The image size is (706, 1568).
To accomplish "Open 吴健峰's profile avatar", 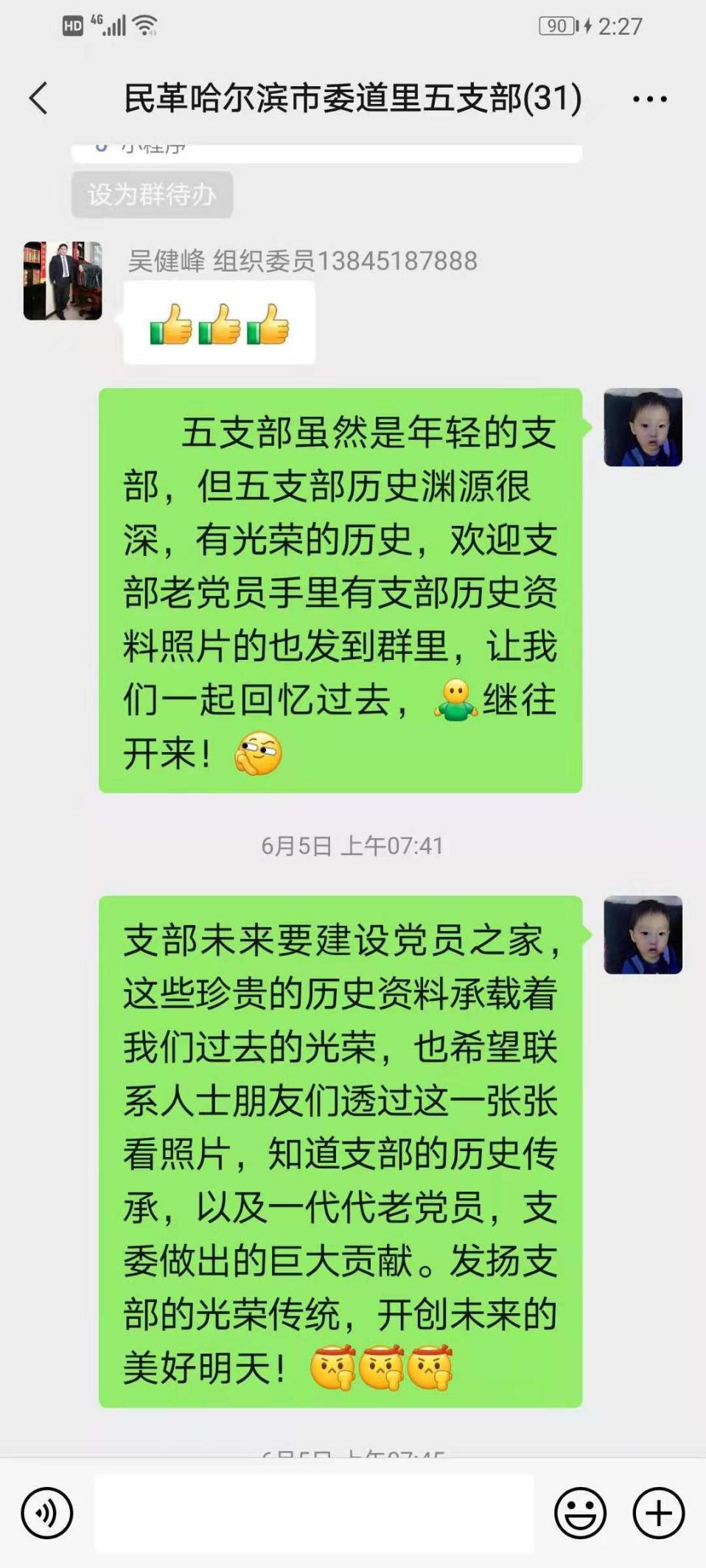I will pos(63,281).
